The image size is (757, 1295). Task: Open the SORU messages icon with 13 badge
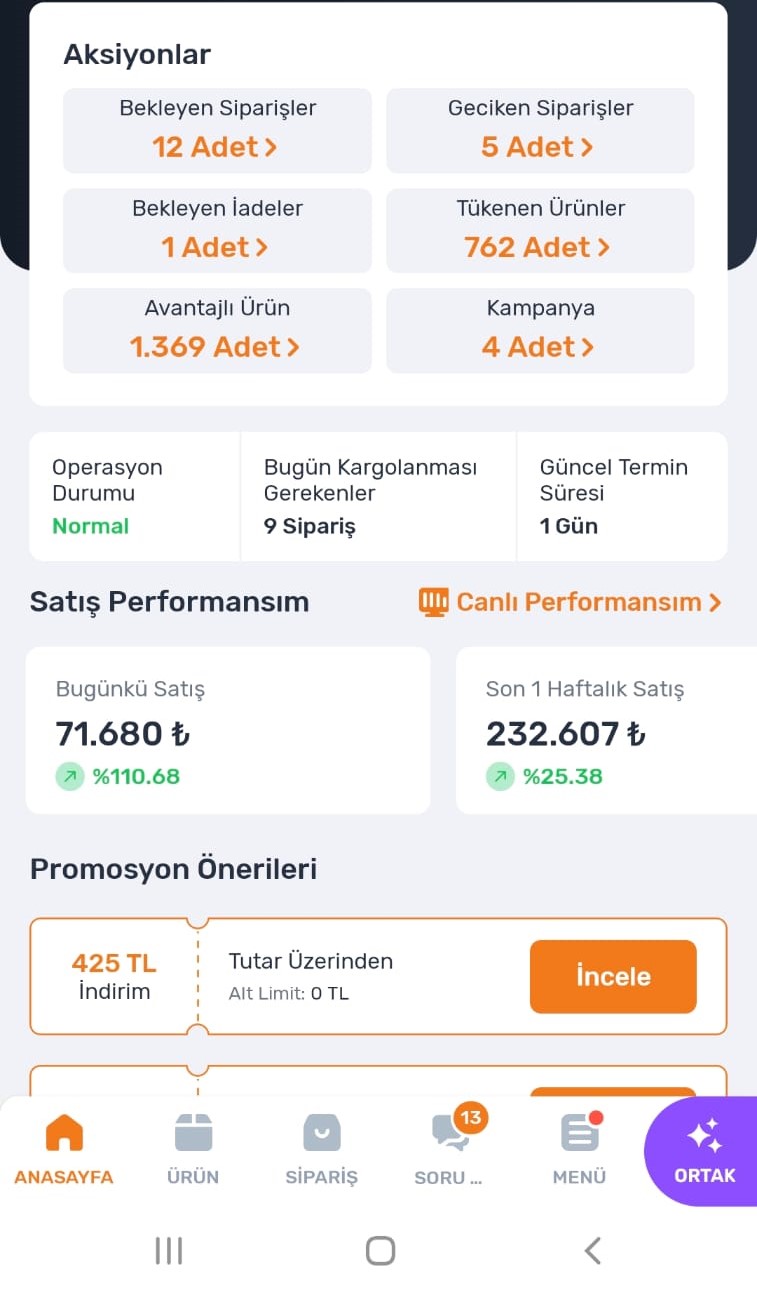[451, 1131]
